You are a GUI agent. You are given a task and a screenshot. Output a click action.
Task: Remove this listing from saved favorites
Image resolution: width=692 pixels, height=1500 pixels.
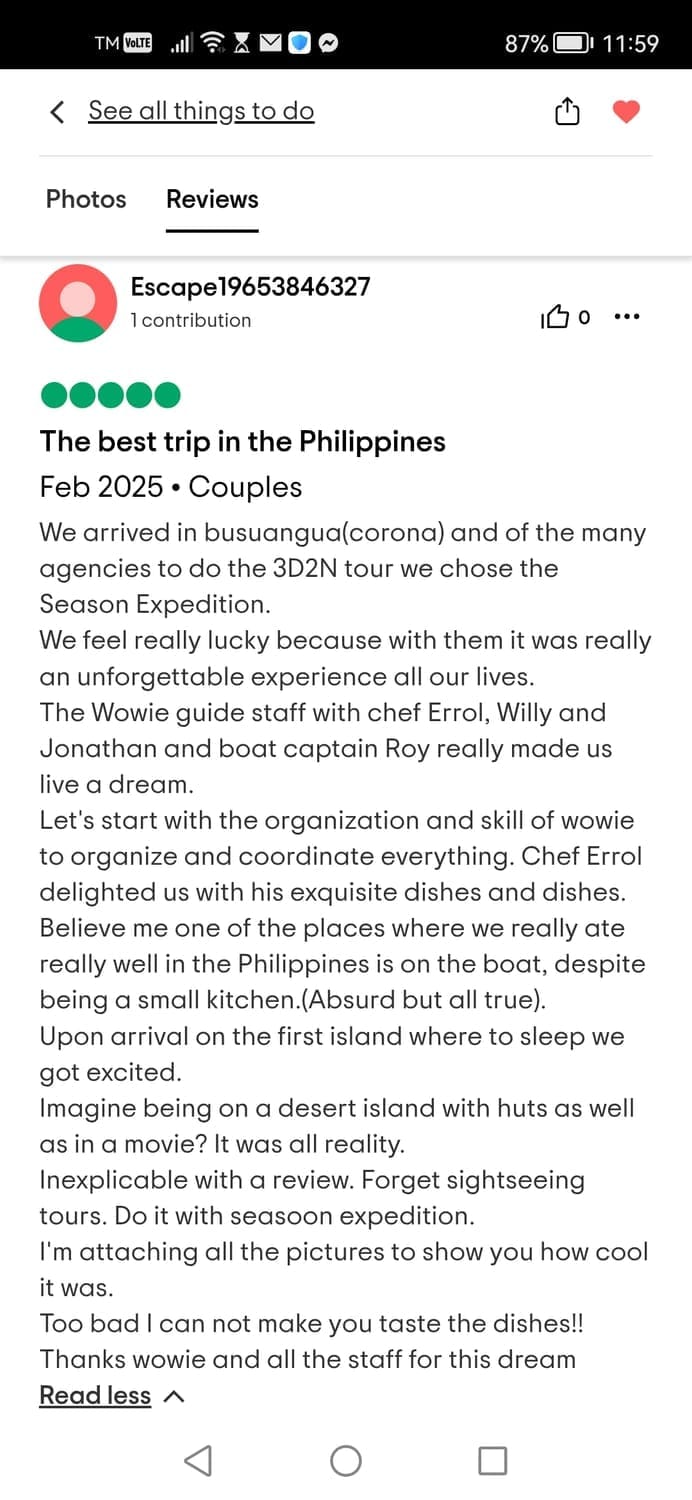(626, 112)
